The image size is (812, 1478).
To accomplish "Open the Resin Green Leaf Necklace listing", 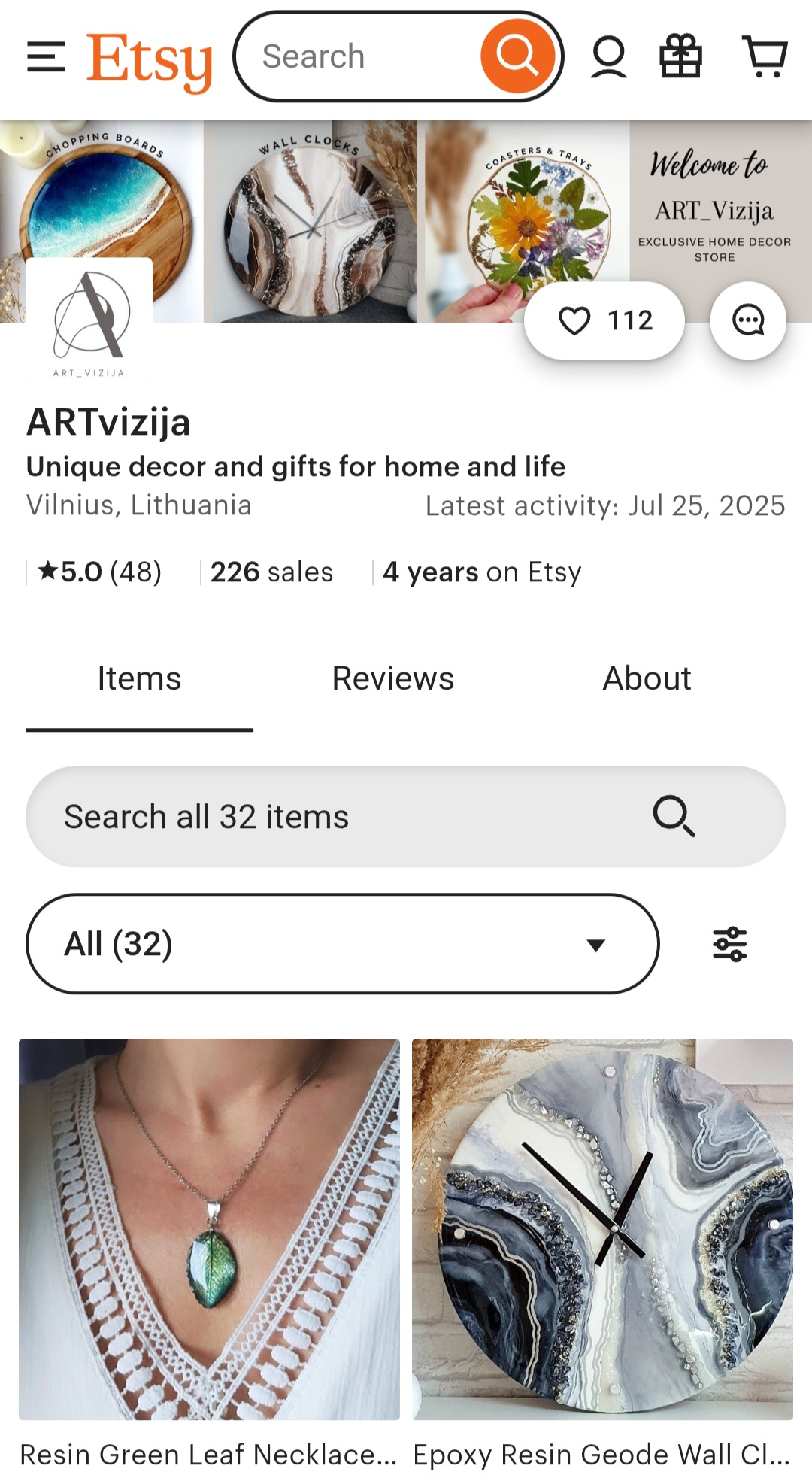I will (209, 1229).
